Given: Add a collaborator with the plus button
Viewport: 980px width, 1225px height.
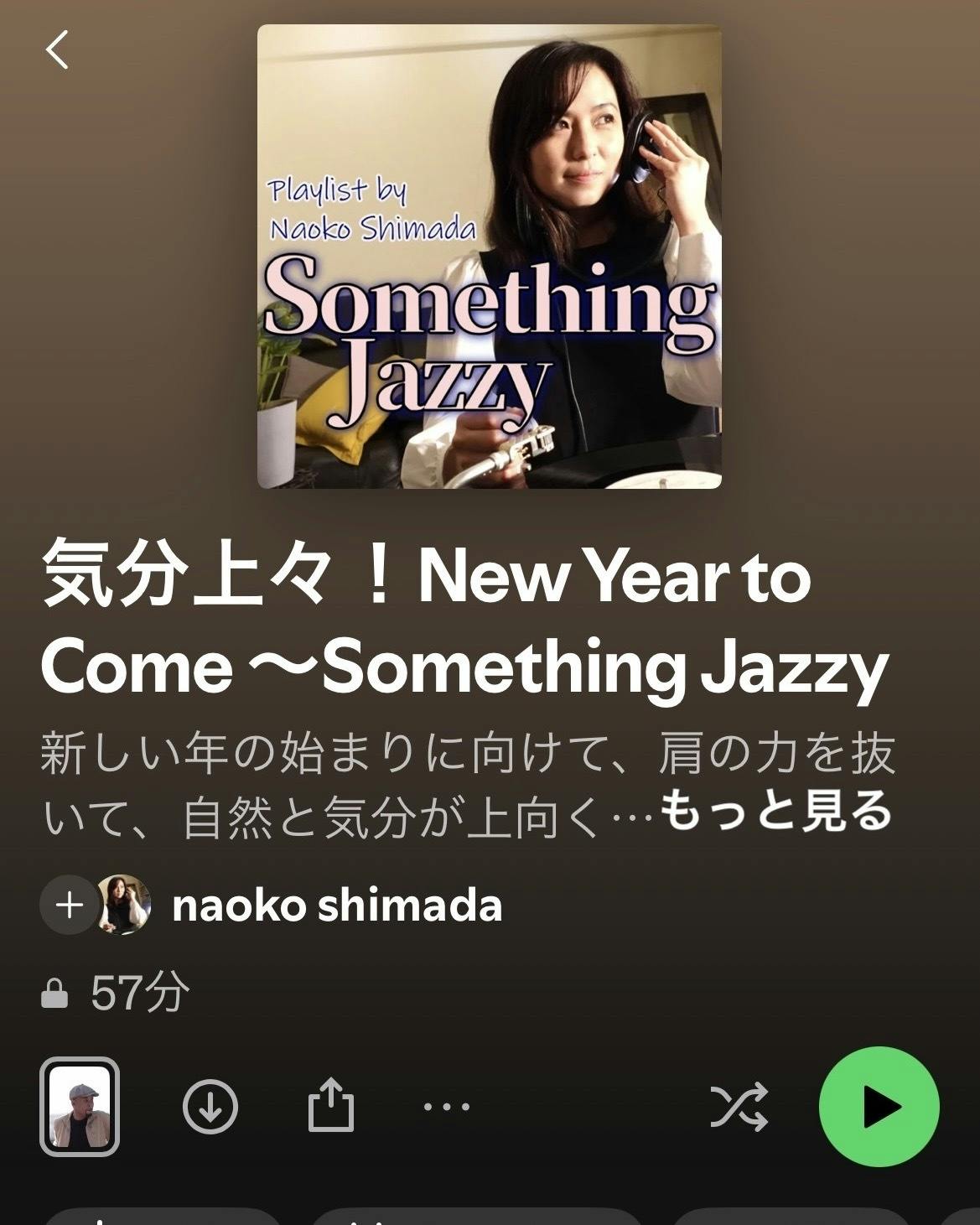Looking at the screenshot, I should (69, 905).
